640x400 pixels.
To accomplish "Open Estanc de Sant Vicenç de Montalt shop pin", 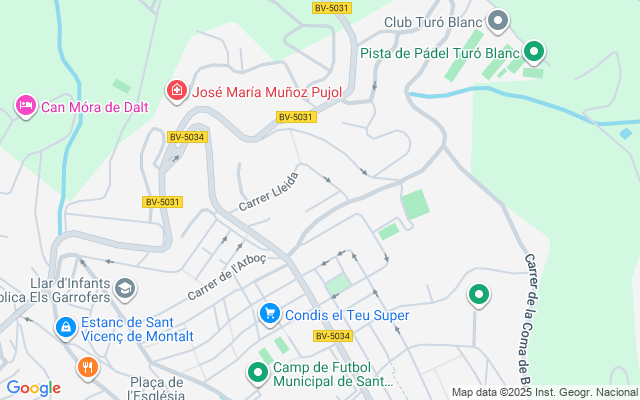I will (65, 327).
